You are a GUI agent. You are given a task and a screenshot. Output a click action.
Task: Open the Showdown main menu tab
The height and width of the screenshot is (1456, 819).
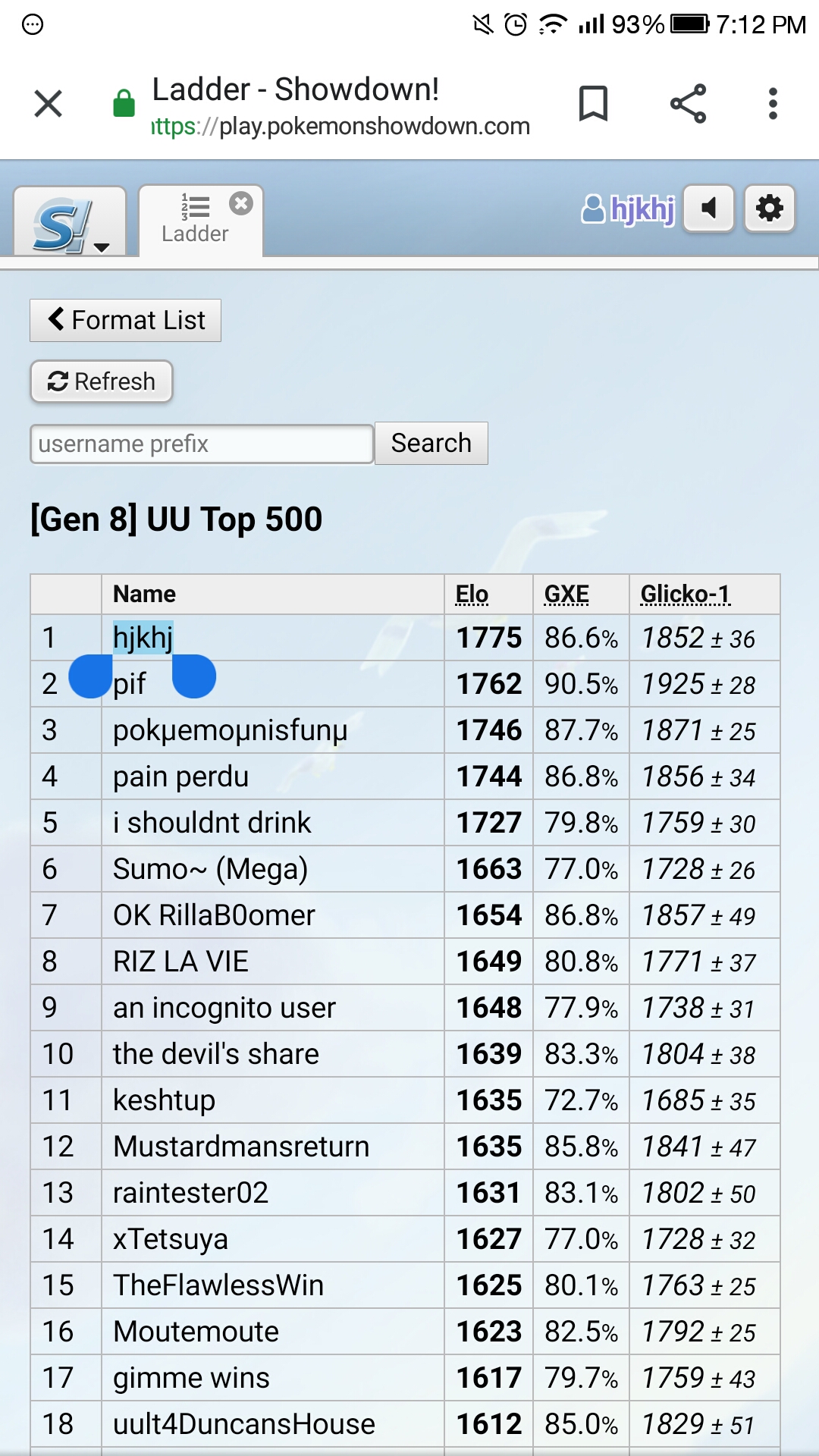[70, 221]
